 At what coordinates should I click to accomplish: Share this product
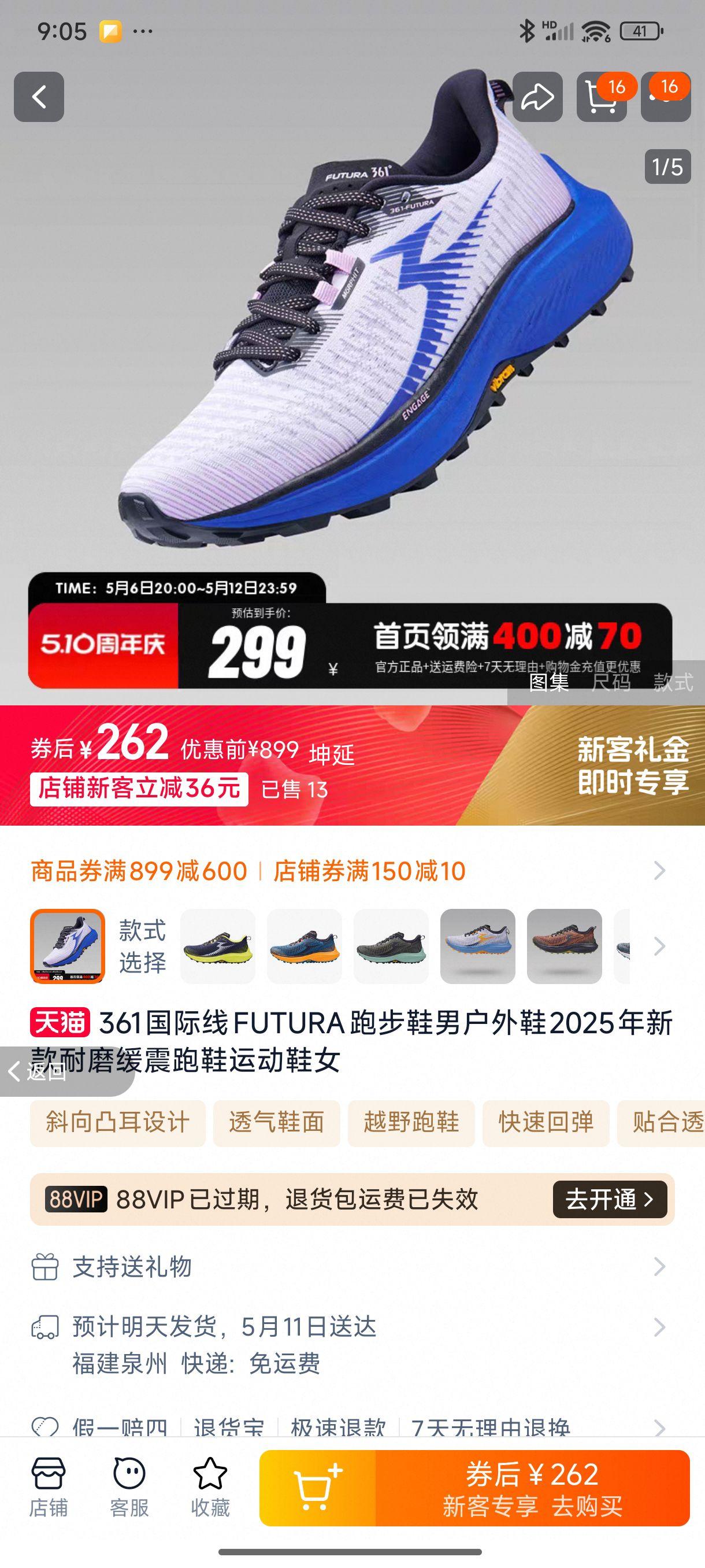pyautogui.click(x=537, y=97)
